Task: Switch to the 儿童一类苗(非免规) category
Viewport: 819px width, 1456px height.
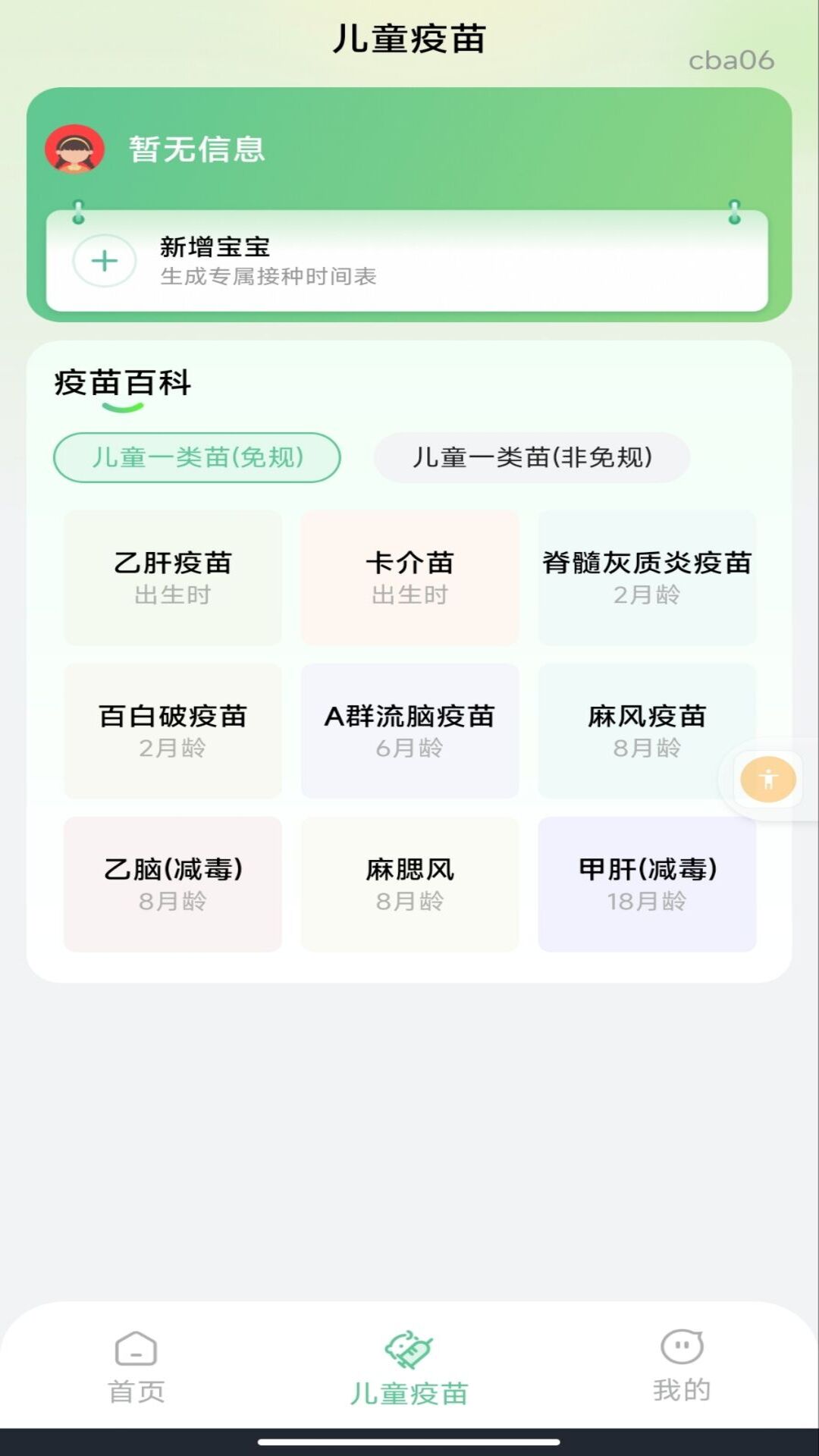Action: point(532,456)
